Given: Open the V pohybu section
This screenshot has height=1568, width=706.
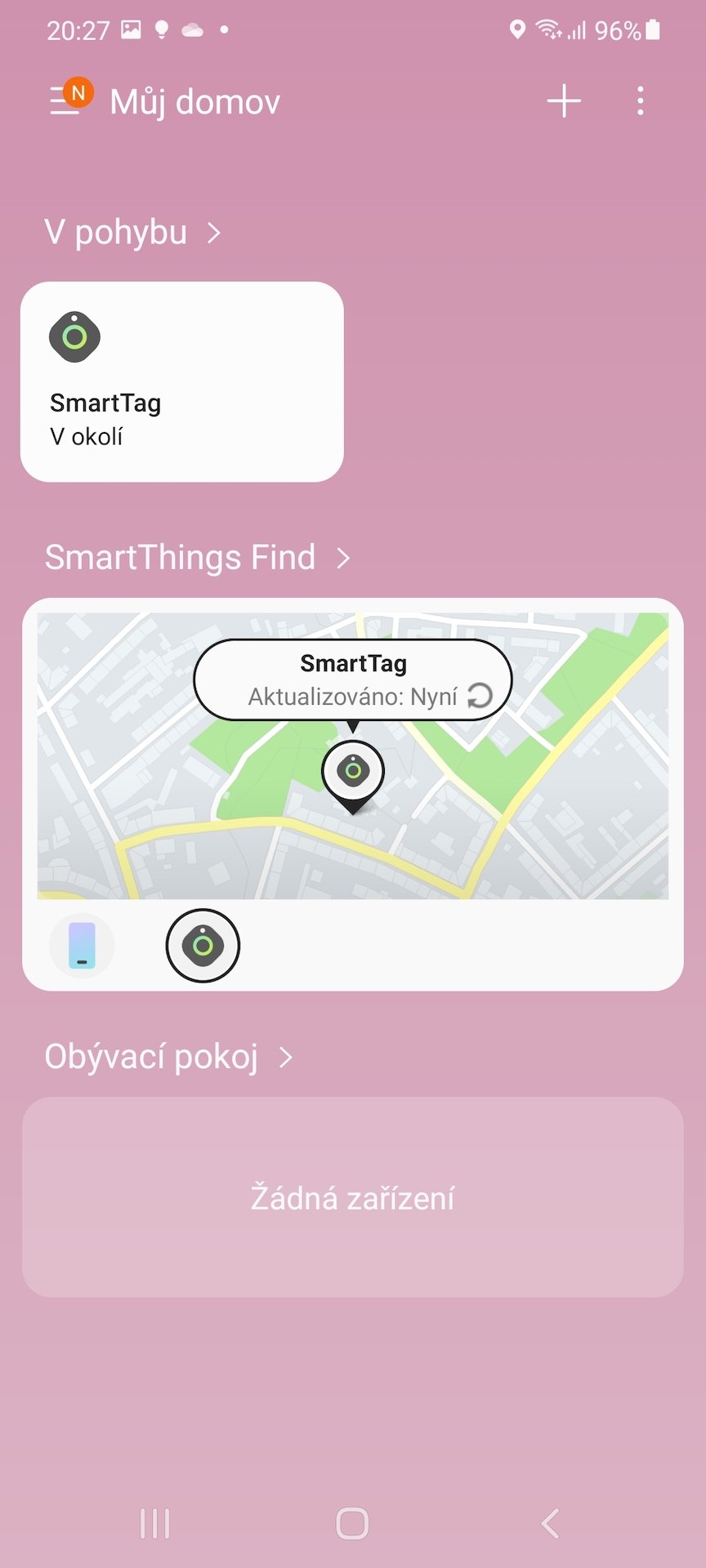Looking at the screenshot, I should [133, 233].
